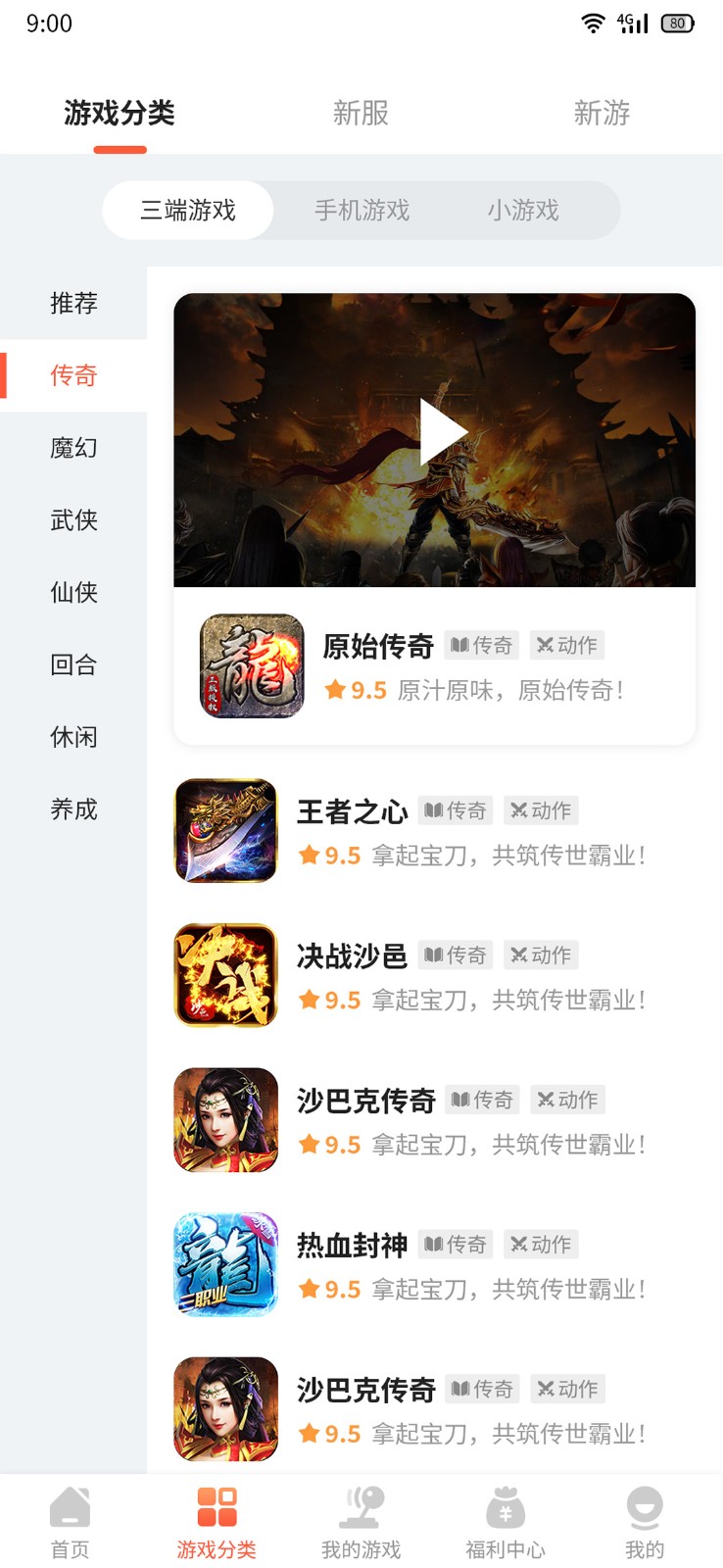Switch to the 新服 top tab
Image resolution: width=723 pixels, height=1568 pixels.
361,114
